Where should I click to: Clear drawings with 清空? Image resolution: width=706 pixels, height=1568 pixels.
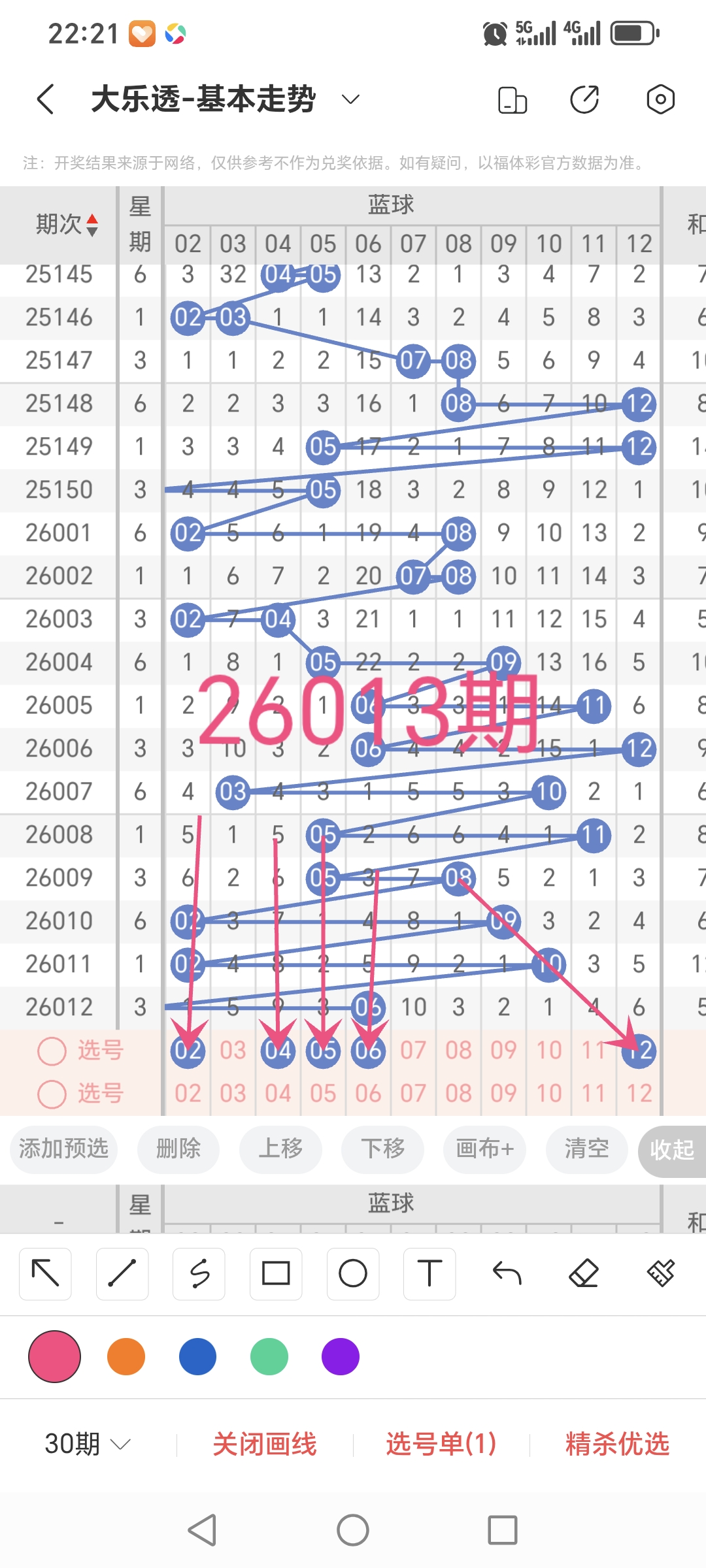586,1149
